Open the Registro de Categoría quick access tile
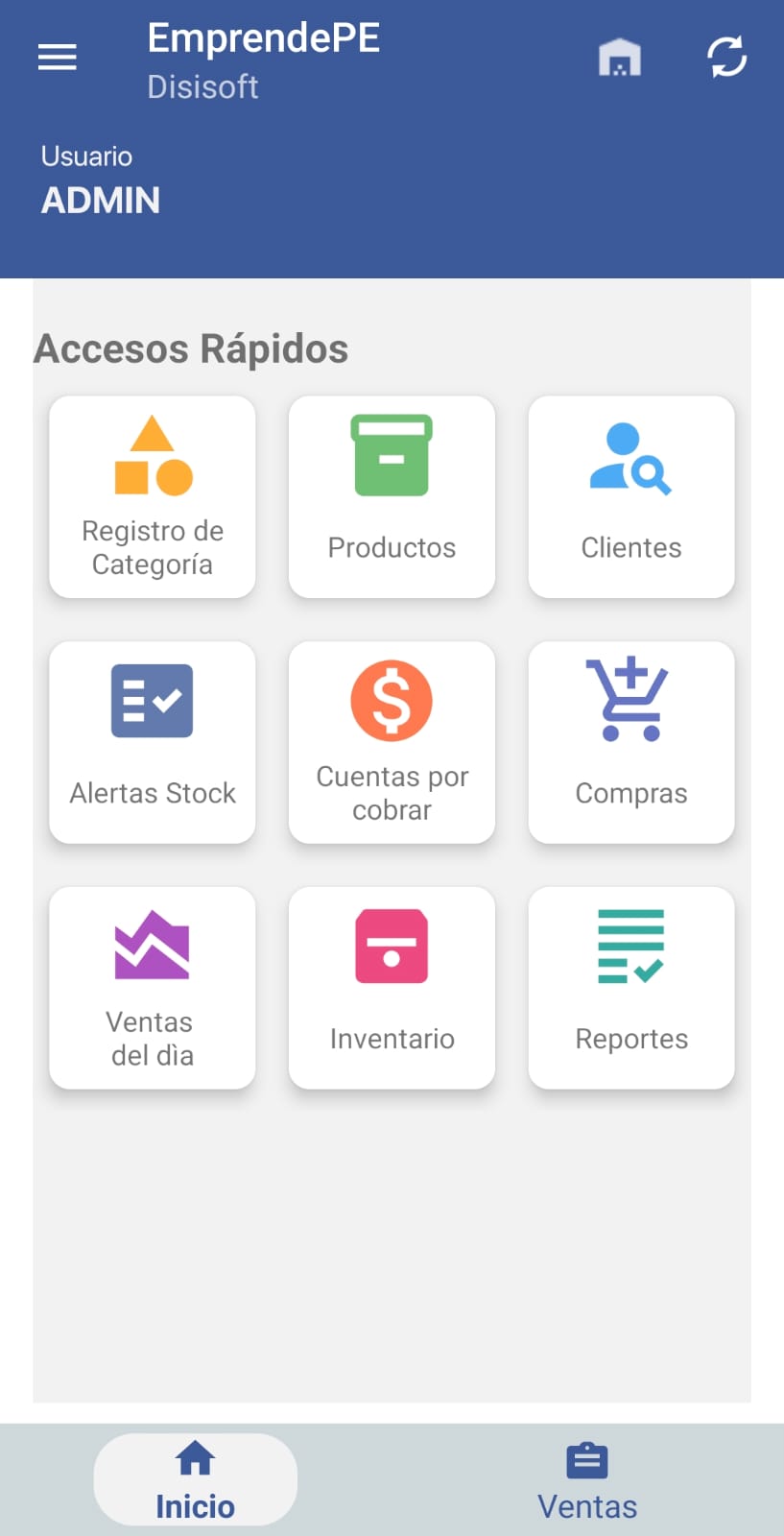 pos(152,497)
